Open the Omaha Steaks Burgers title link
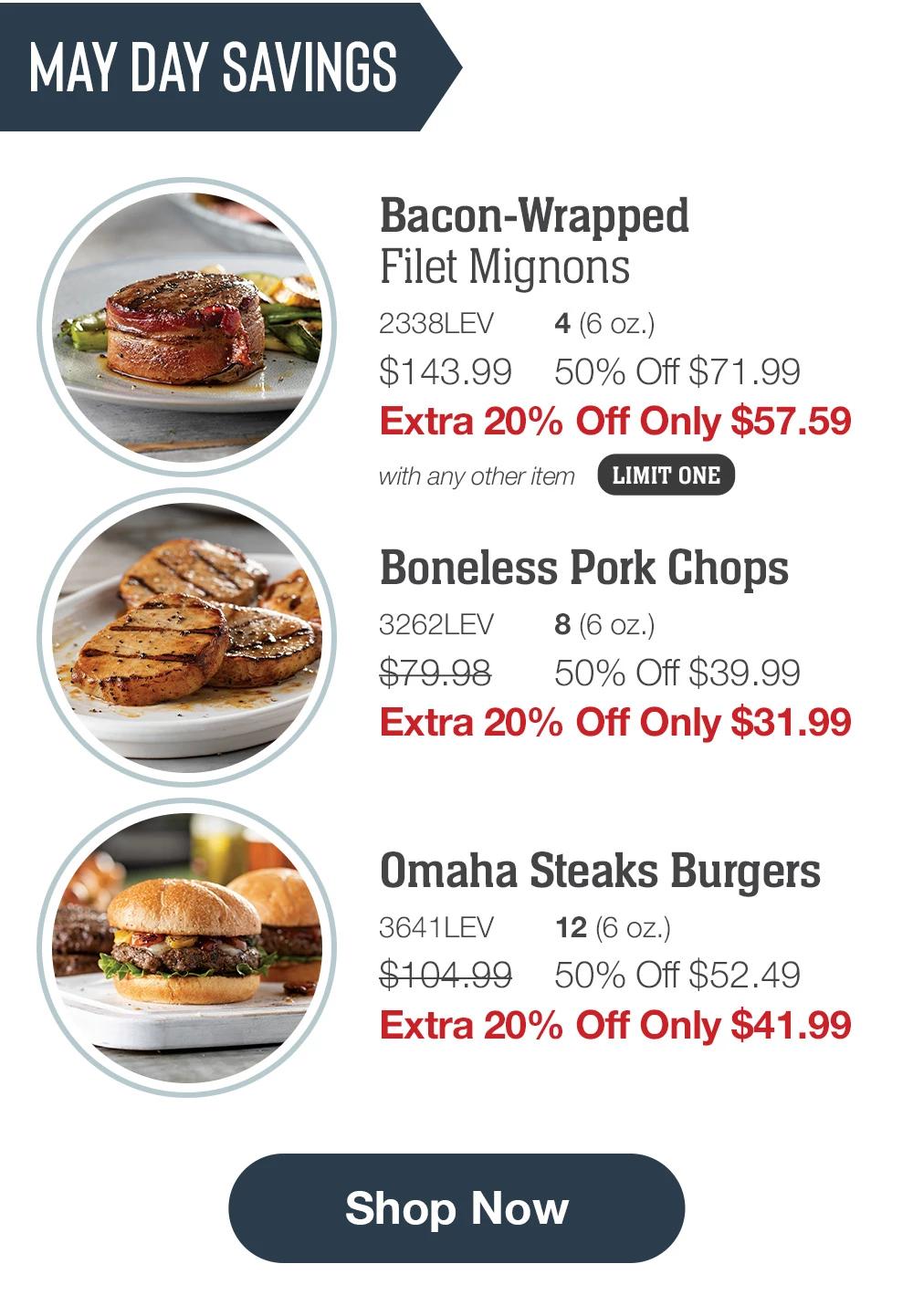Viewport: 913px width, 1316px height. (x=603, y=871)
